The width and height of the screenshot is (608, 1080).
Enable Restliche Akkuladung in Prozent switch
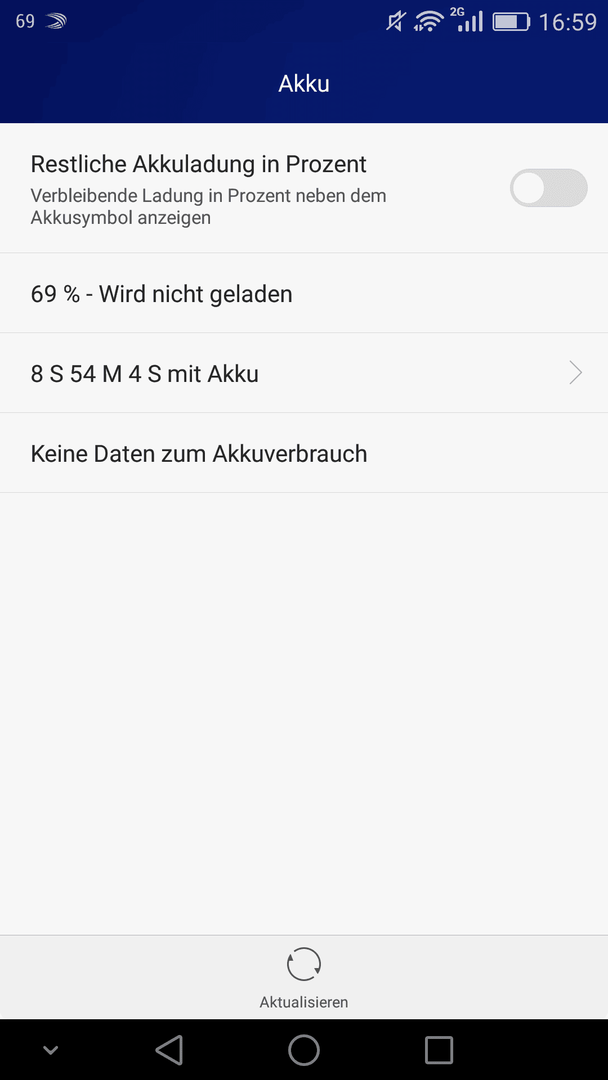(x=548, y=188)
